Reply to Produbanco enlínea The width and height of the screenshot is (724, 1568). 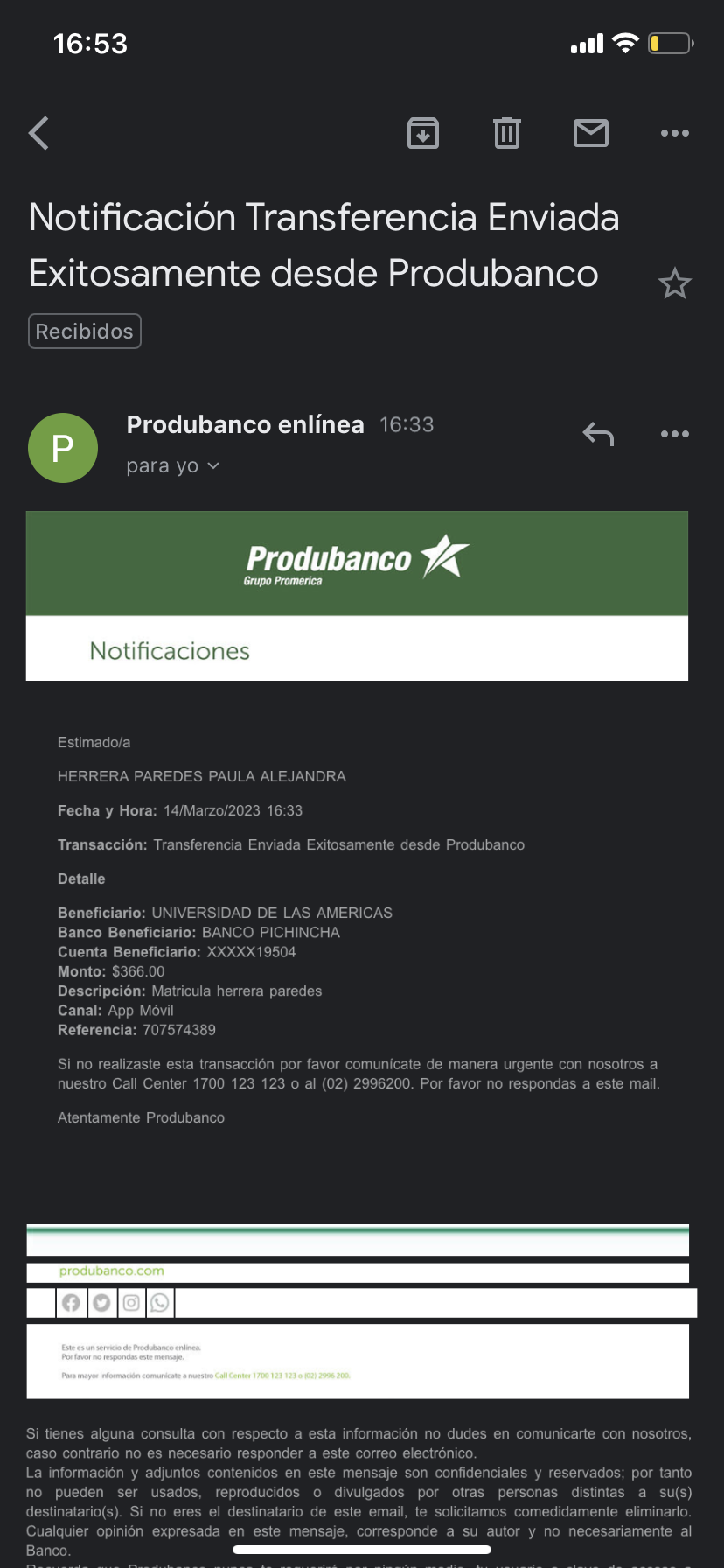pos(599,434)
